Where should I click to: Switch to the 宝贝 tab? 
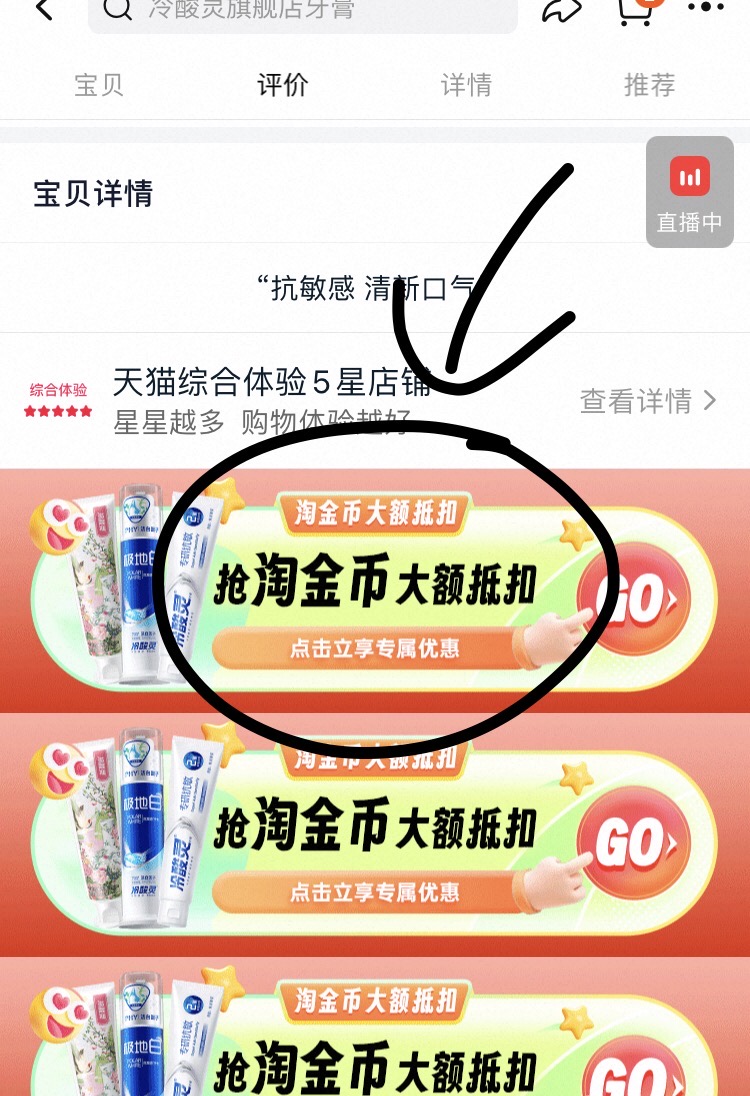[x=101, y=85]
